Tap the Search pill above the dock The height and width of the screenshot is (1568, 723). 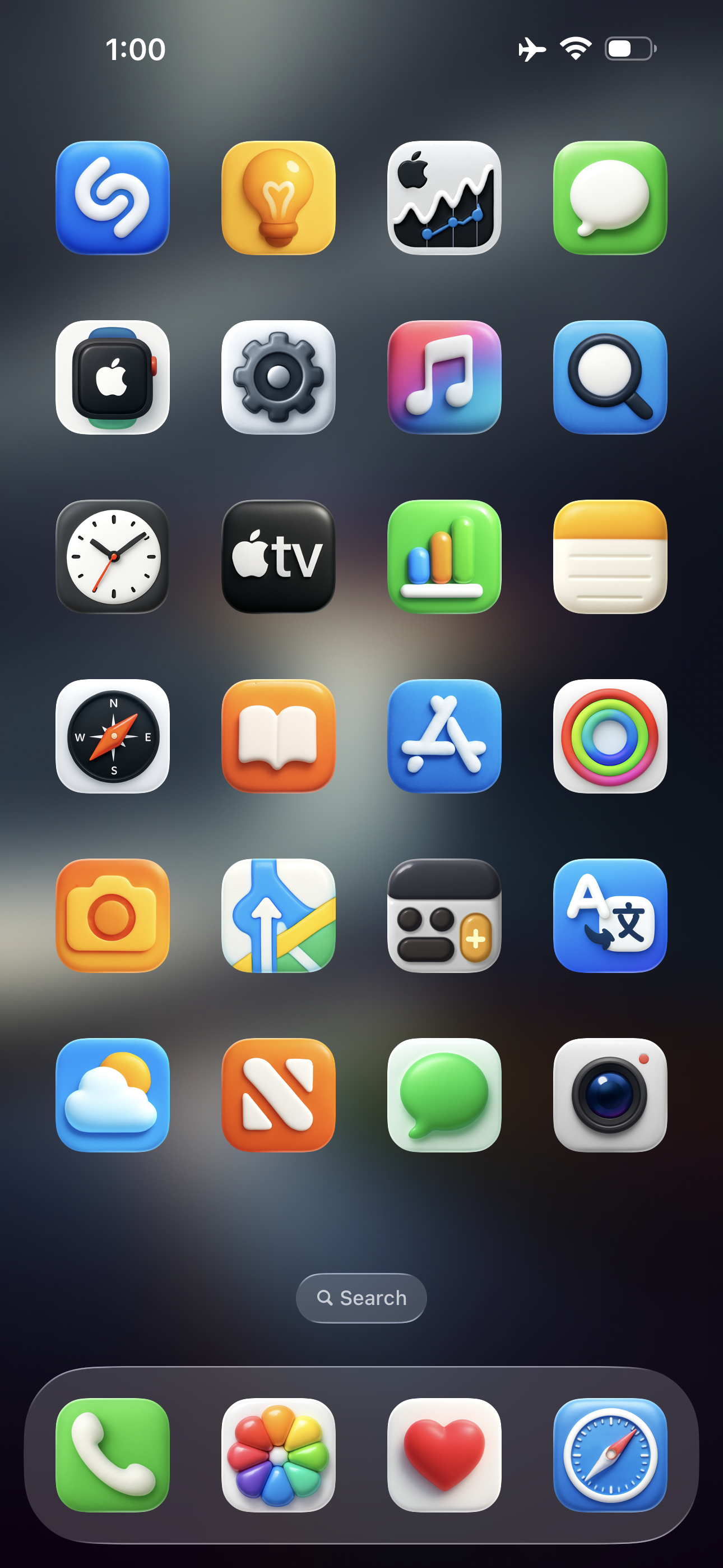(x=361, y=1298)
